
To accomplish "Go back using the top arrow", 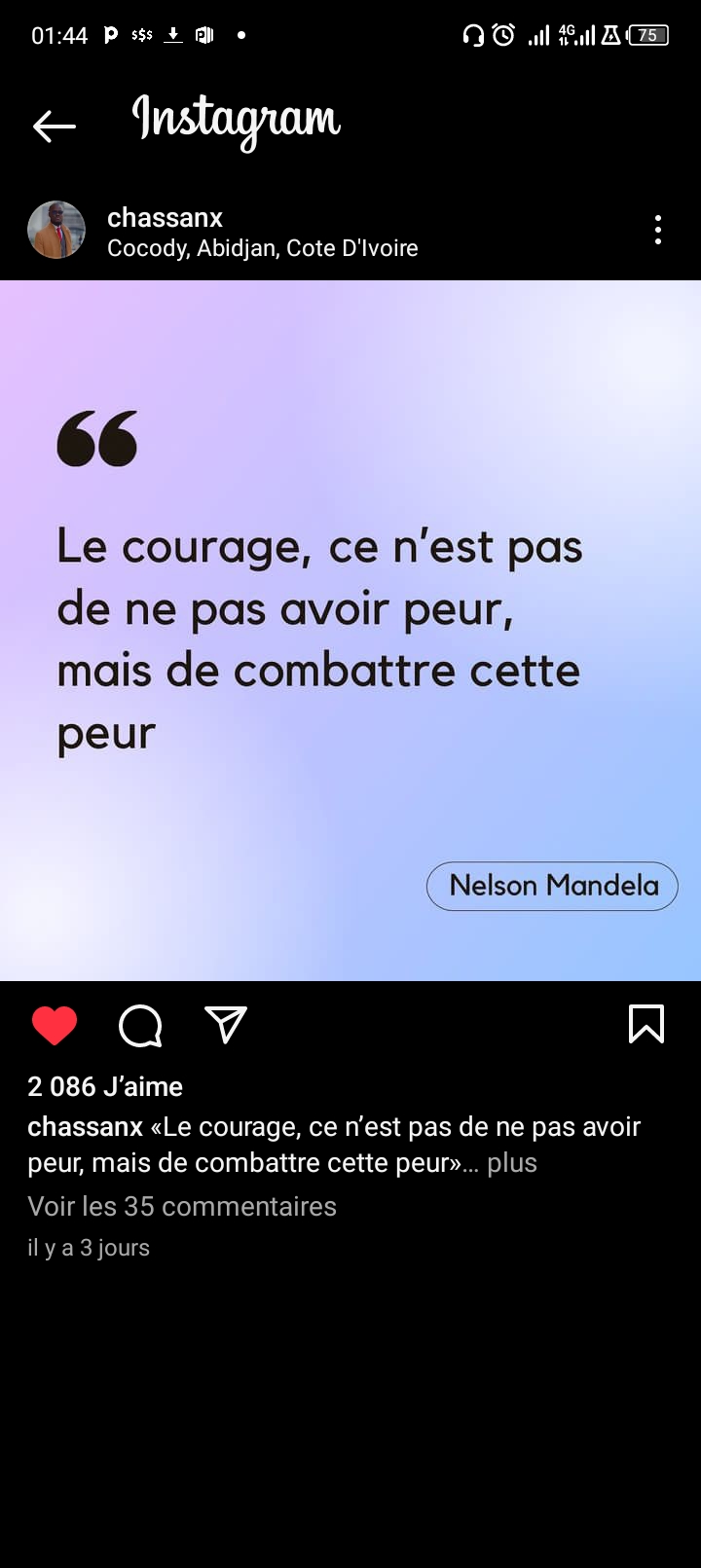I will [x=55, y=126].
